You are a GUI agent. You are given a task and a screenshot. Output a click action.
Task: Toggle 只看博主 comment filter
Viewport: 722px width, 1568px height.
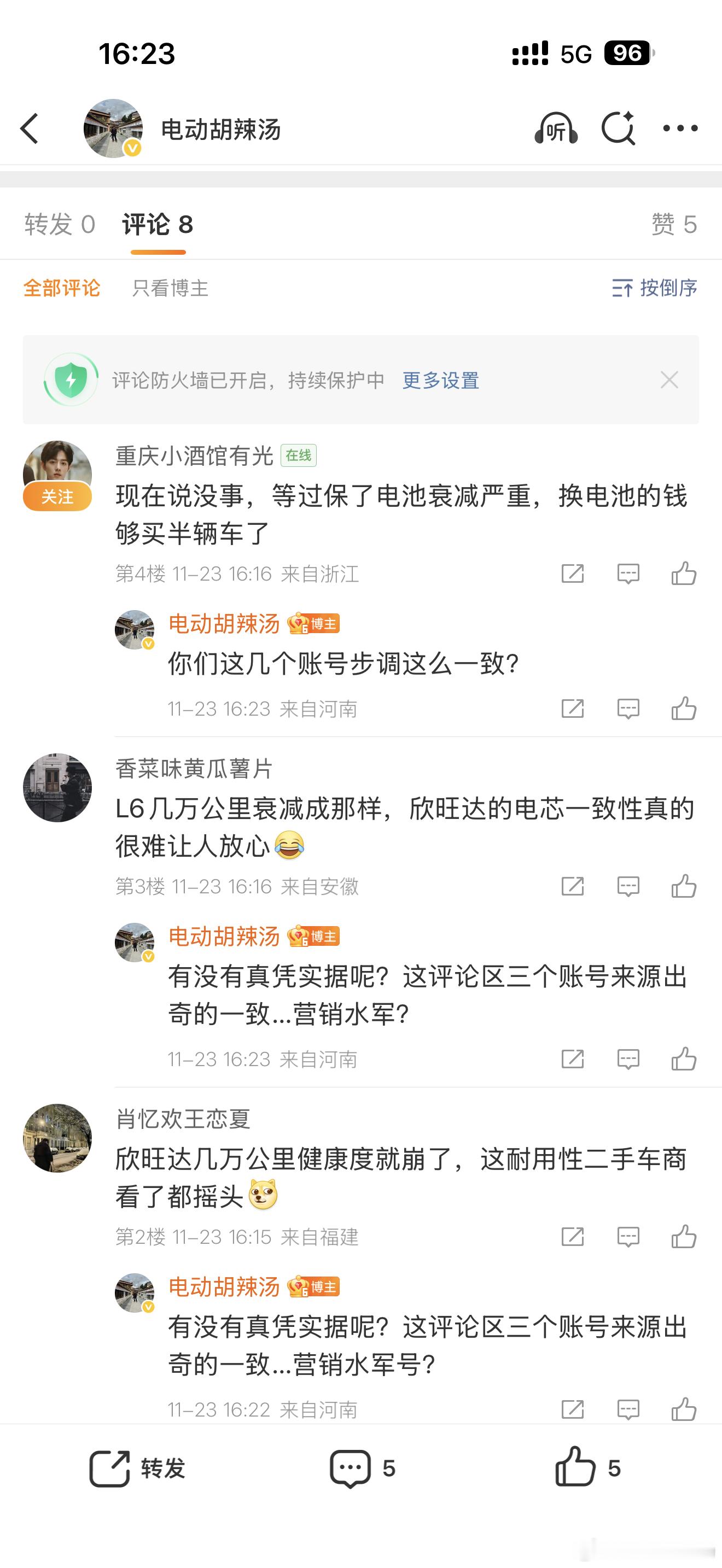tap(169, 289)
